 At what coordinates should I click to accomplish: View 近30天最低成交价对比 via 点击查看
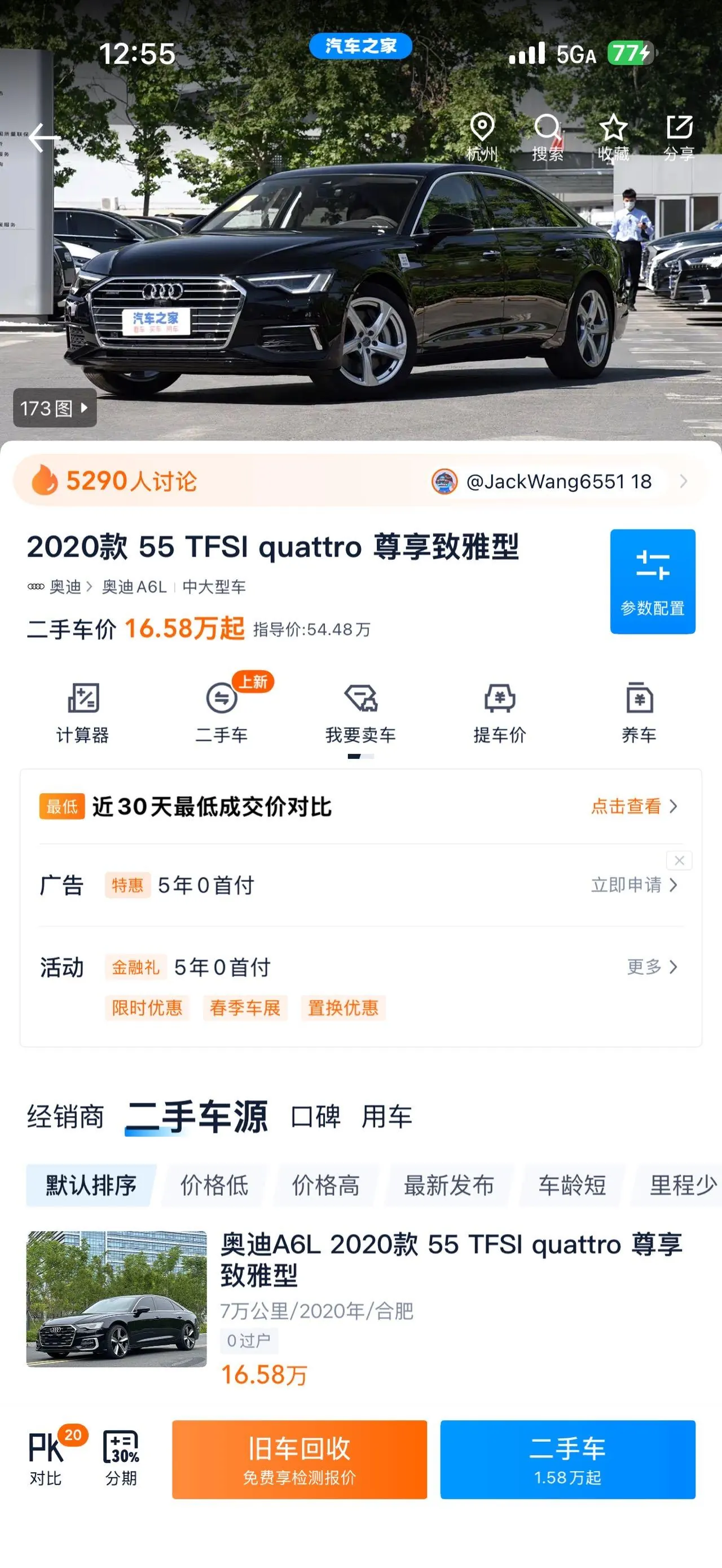(x=634, y=806)
